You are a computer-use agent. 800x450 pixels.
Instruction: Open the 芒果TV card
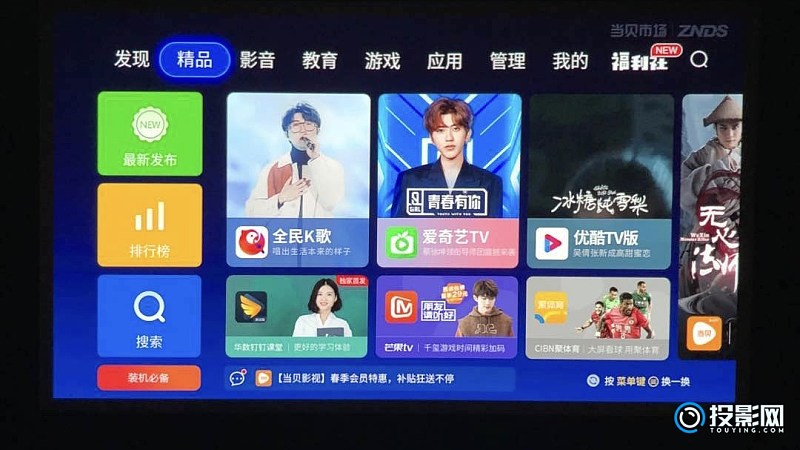click(x=449, y=317)
